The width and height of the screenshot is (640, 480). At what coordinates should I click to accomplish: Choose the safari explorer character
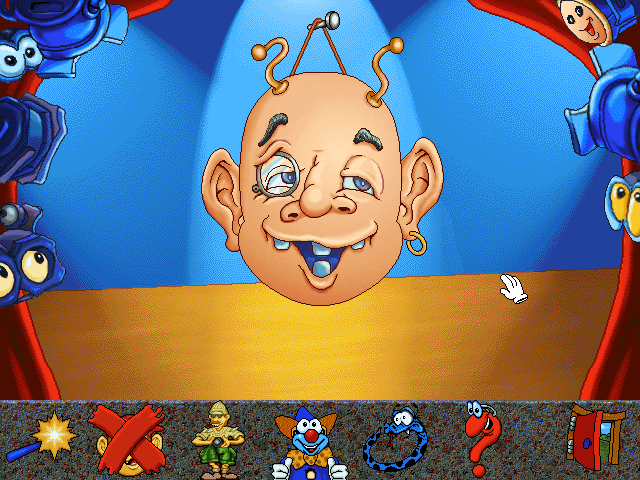coord(219,438)
